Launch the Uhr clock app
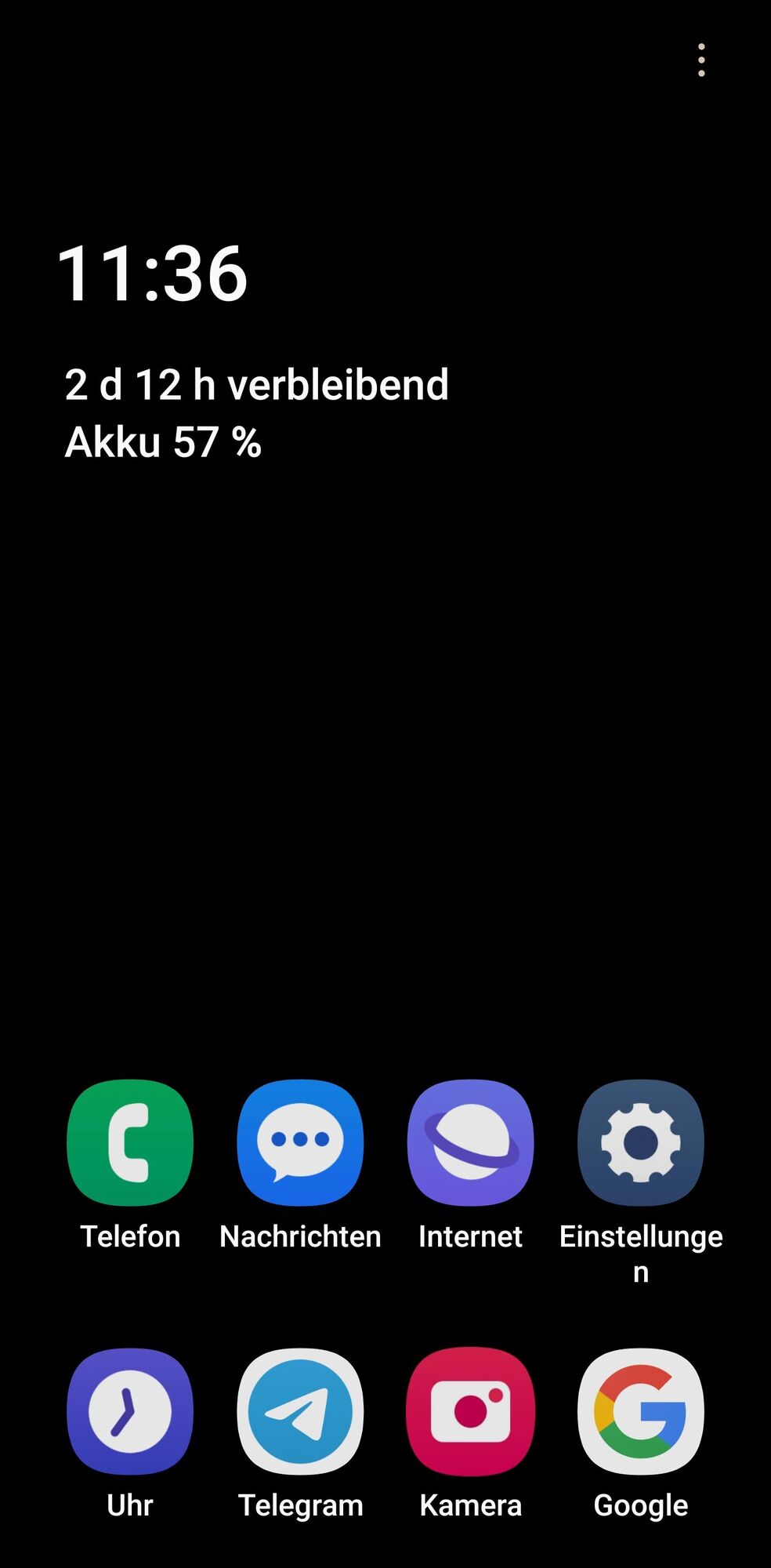 130,1411
